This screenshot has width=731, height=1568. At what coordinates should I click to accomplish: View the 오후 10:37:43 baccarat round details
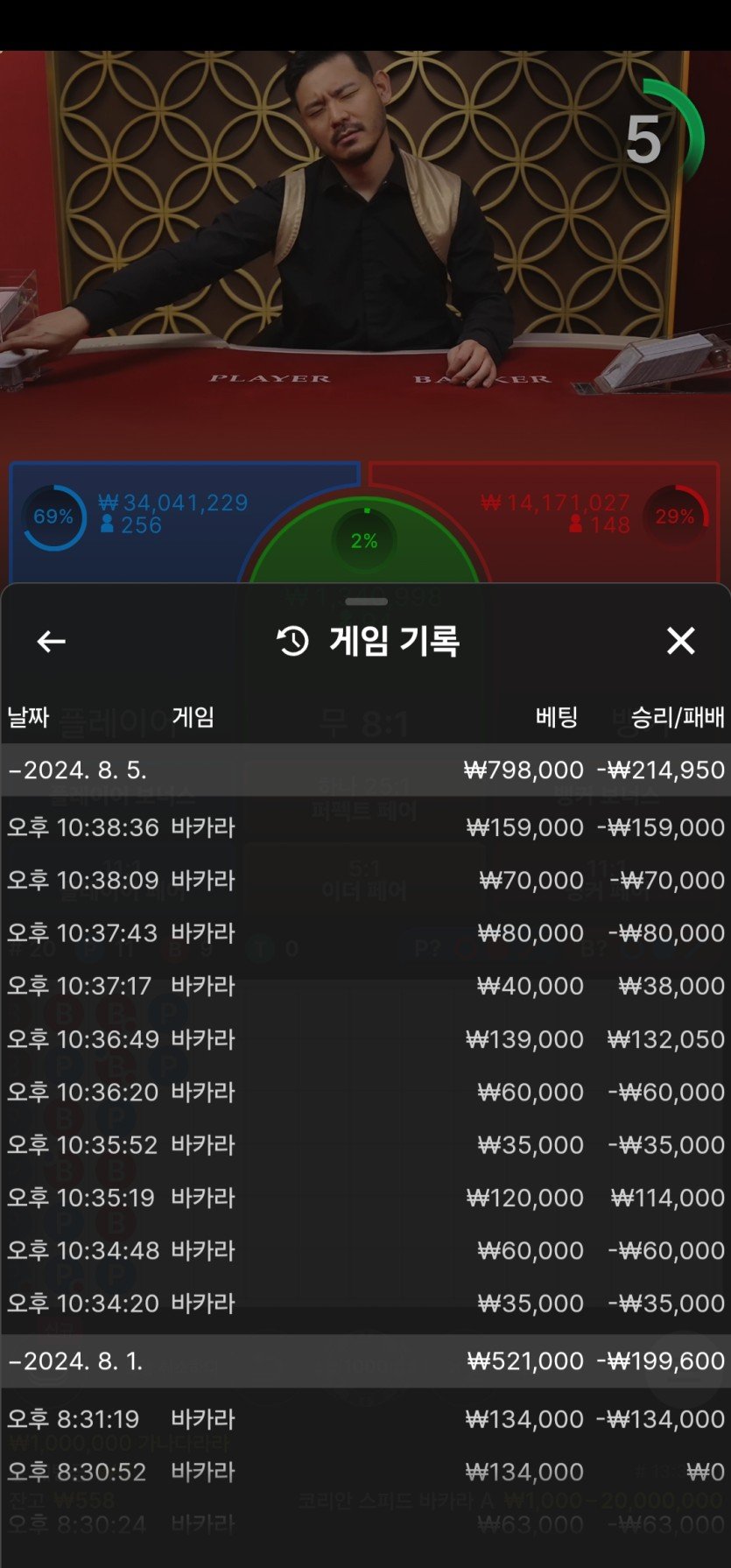(365, 933)
